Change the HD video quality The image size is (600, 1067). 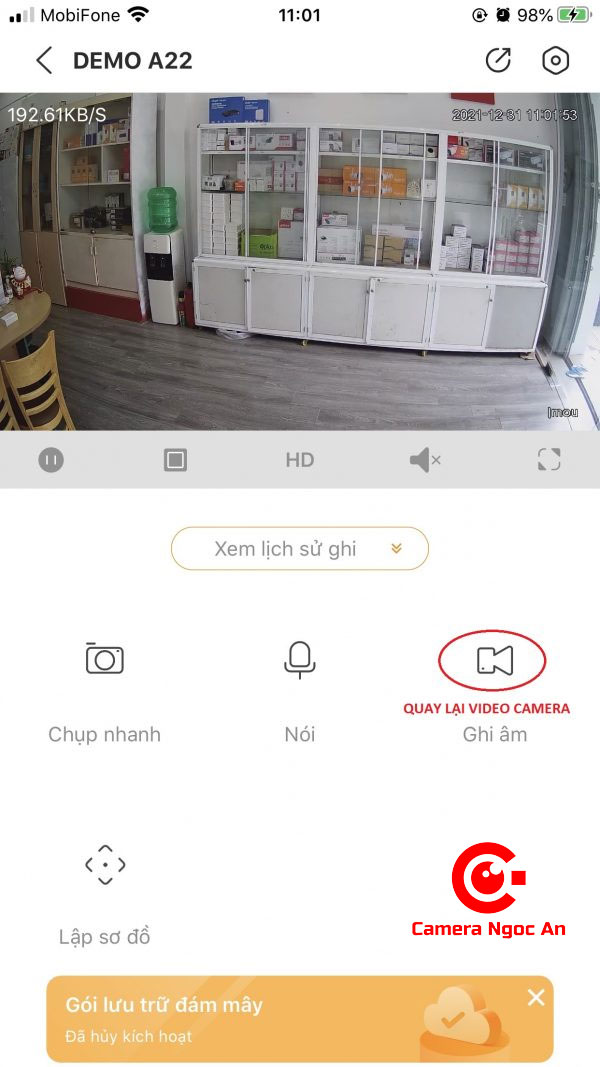click(299, 460)
